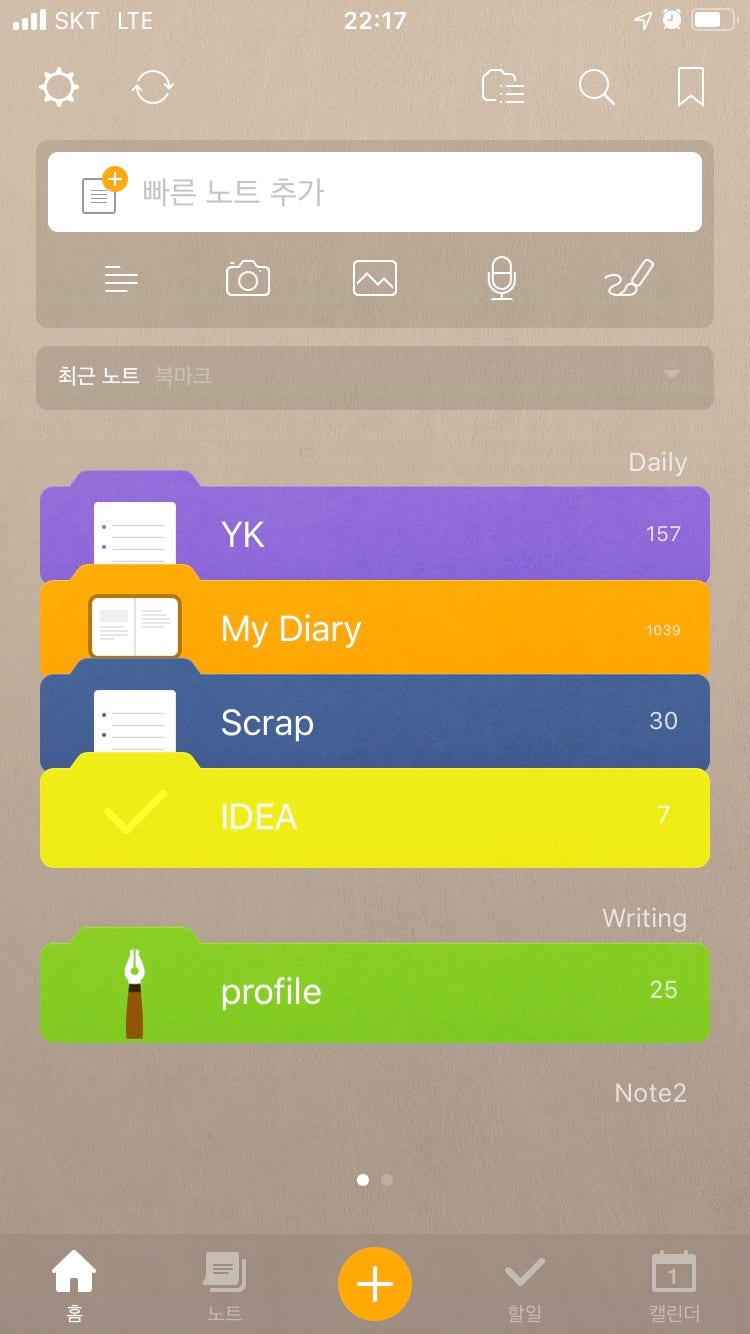This screenshot has height=1334, width=750.
Task: Open the search magnifier
Action: tap(597, 88)
